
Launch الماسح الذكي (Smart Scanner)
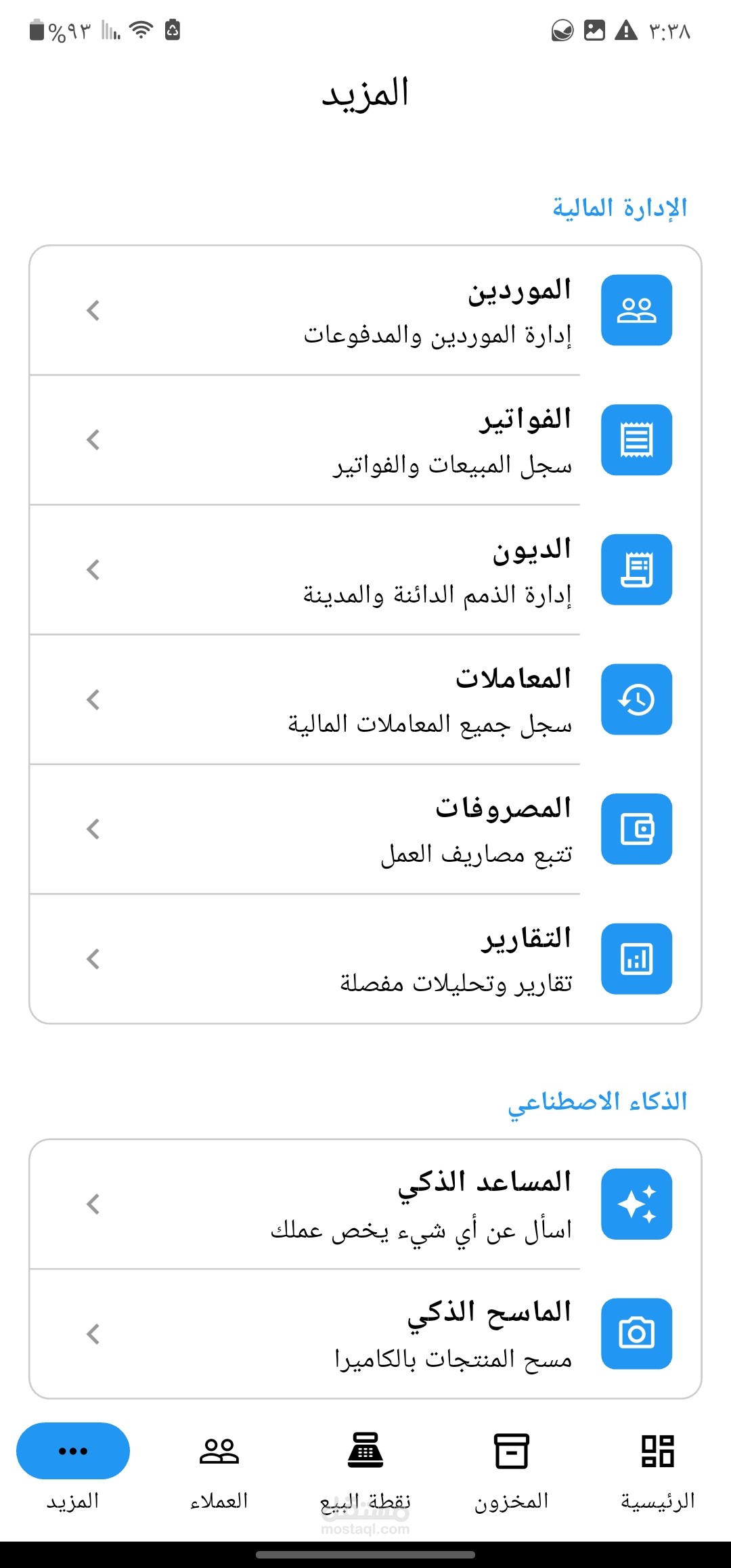click(365, 1334)
